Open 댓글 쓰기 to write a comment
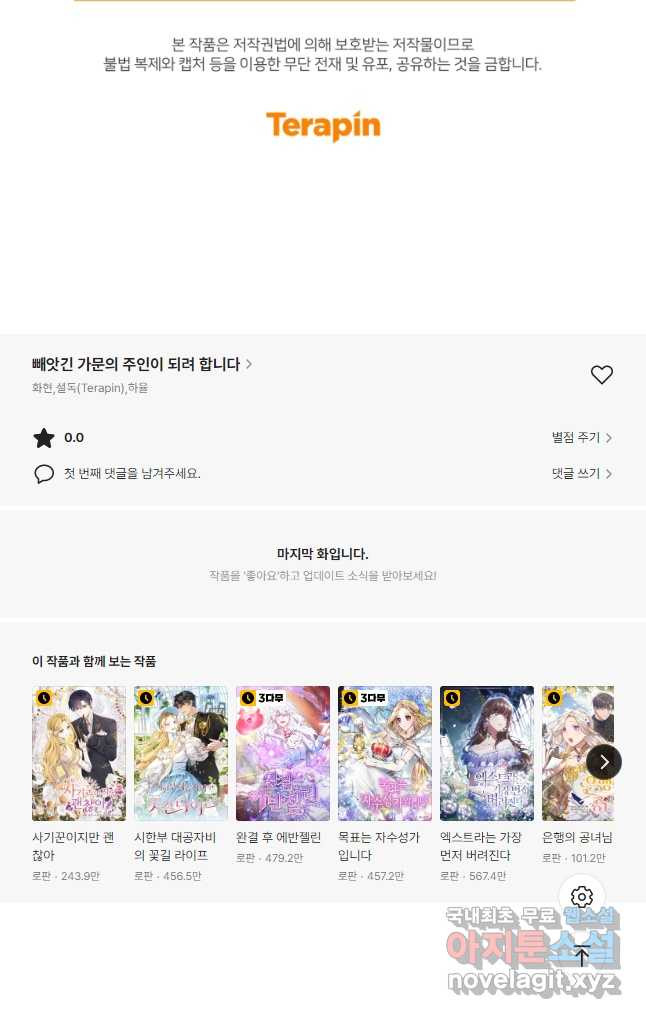The width and height of the screenshot is (646, 1019). [581, 474]
